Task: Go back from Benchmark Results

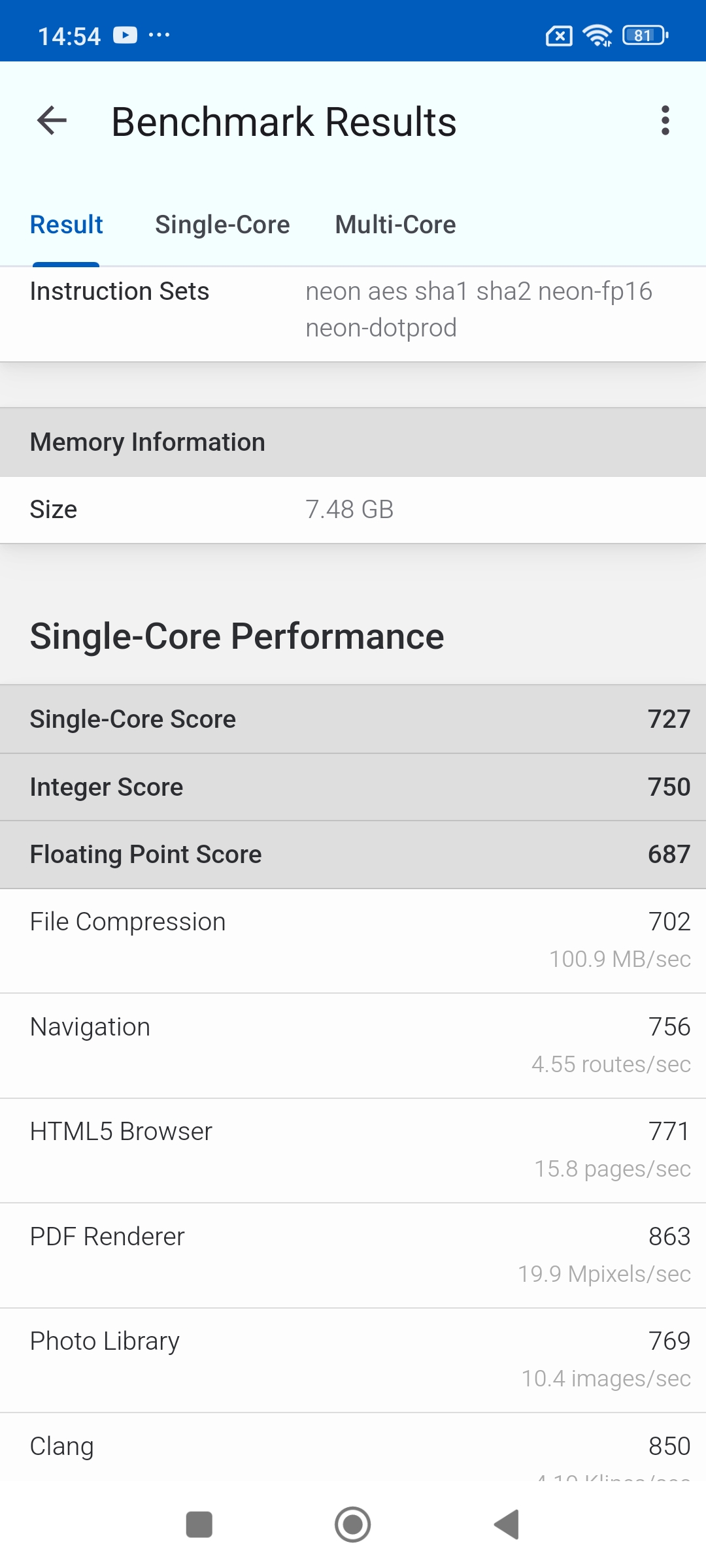Action: [52, 121]
